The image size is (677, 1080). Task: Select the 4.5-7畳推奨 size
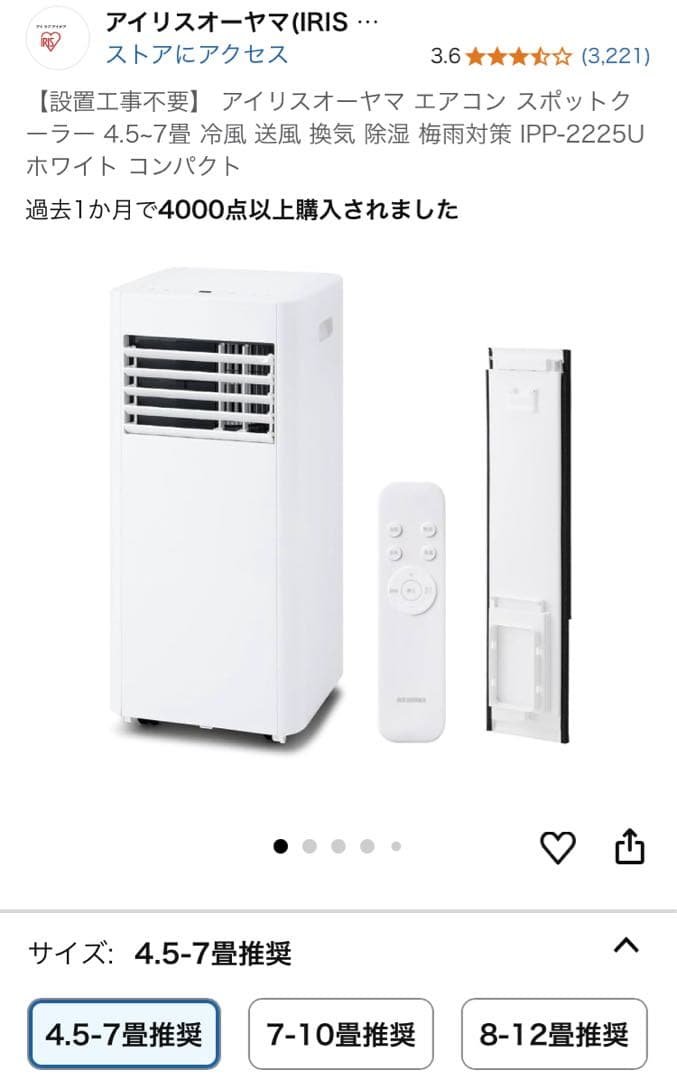coord(124,1034)
